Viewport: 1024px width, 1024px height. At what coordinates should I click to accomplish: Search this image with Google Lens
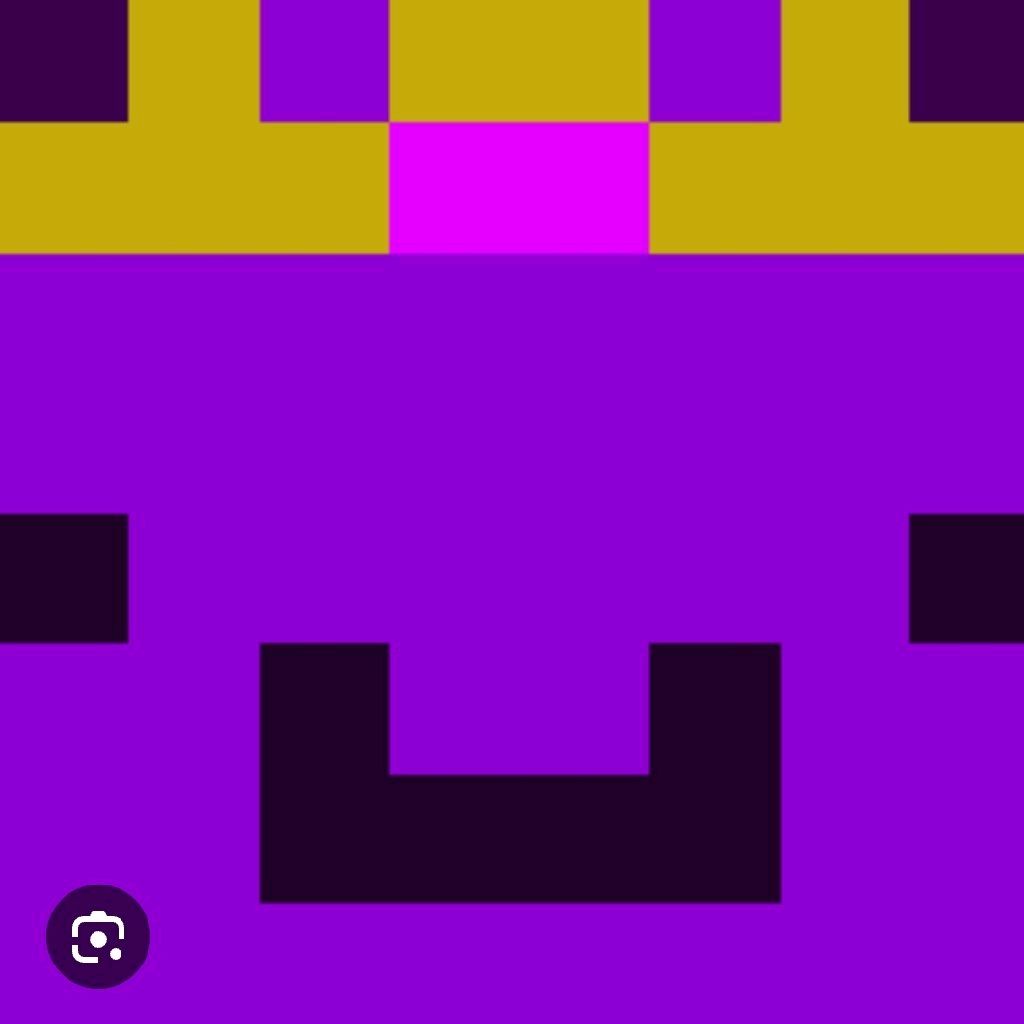tap(98, 936)
